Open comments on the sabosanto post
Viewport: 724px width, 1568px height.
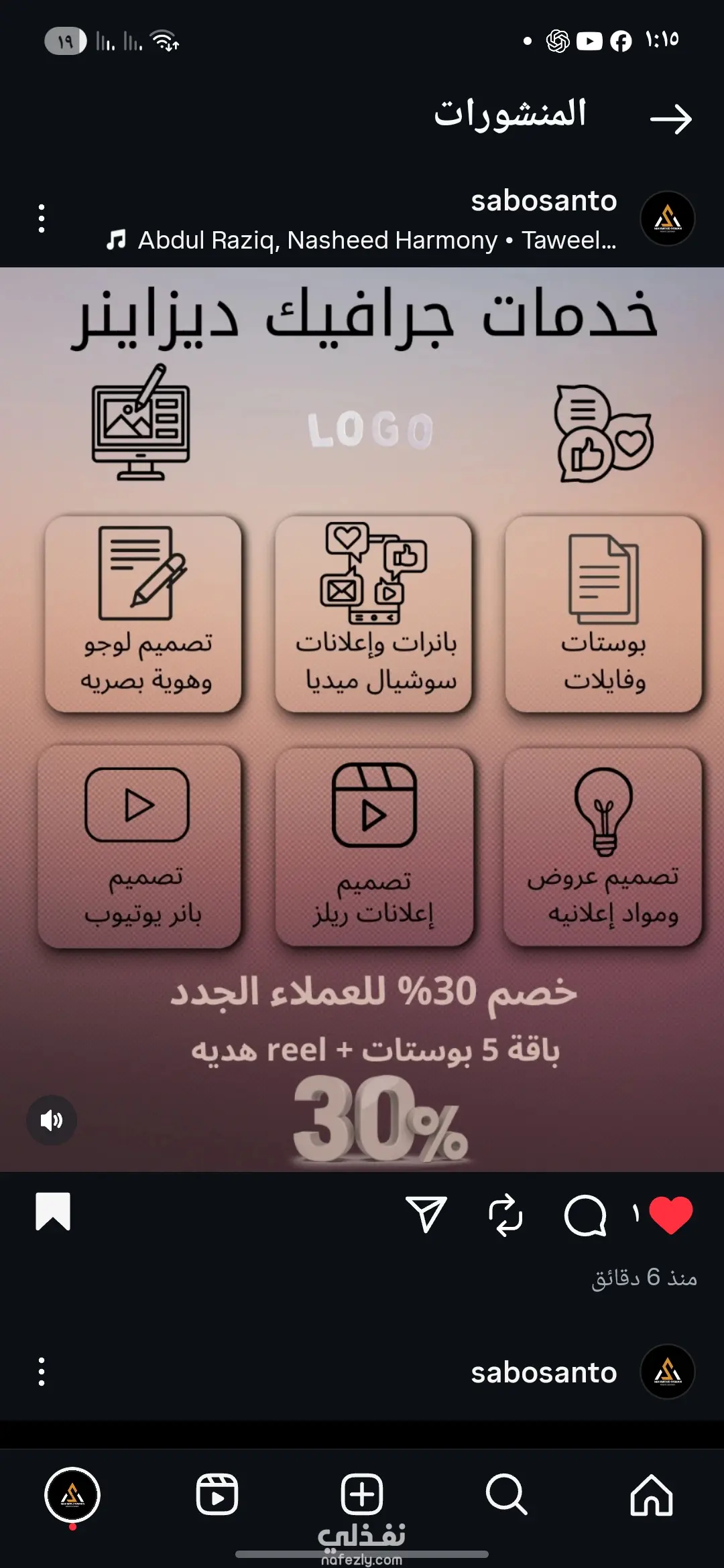585,1214
